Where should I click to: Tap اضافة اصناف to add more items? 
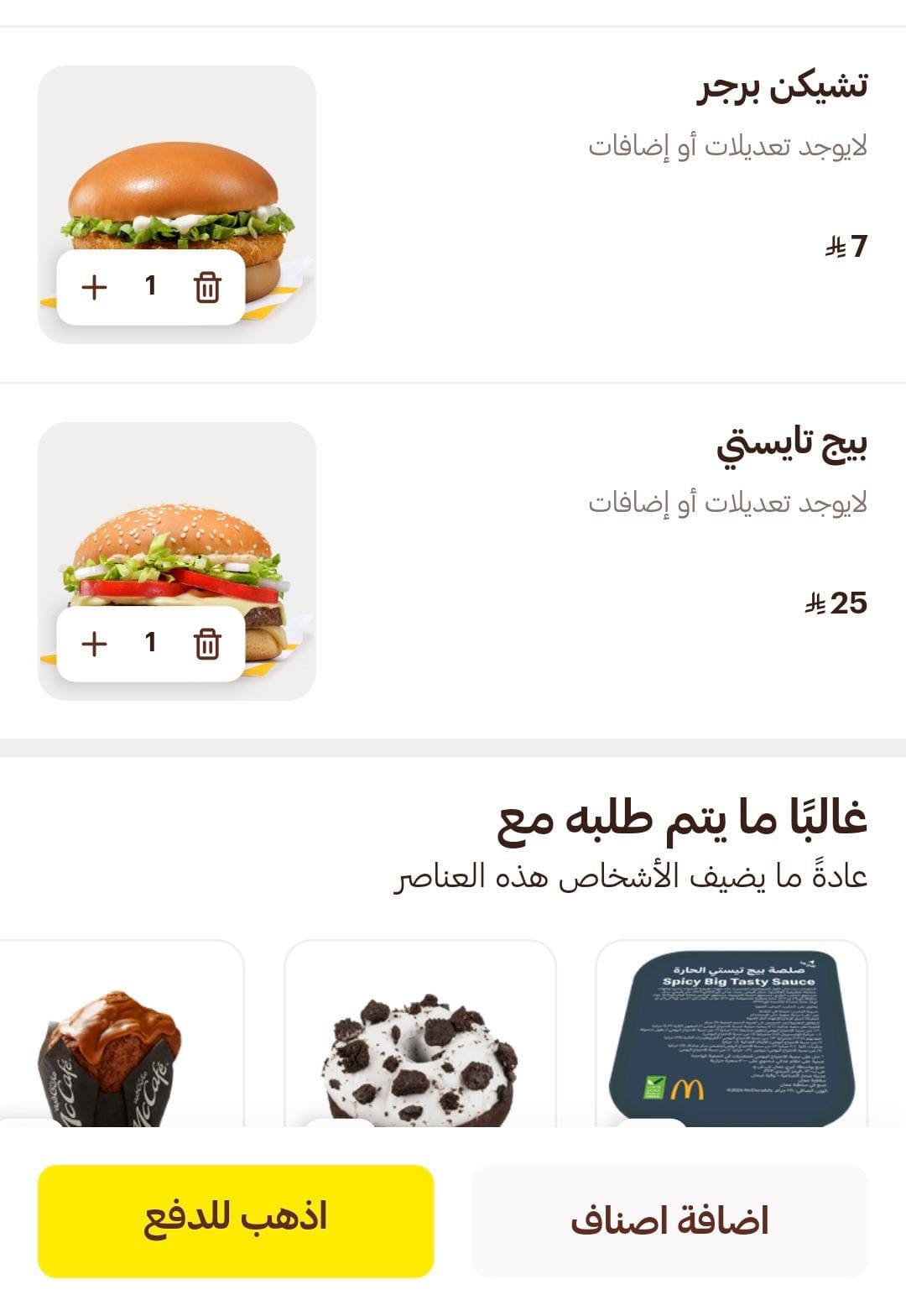coord(669,1220)
